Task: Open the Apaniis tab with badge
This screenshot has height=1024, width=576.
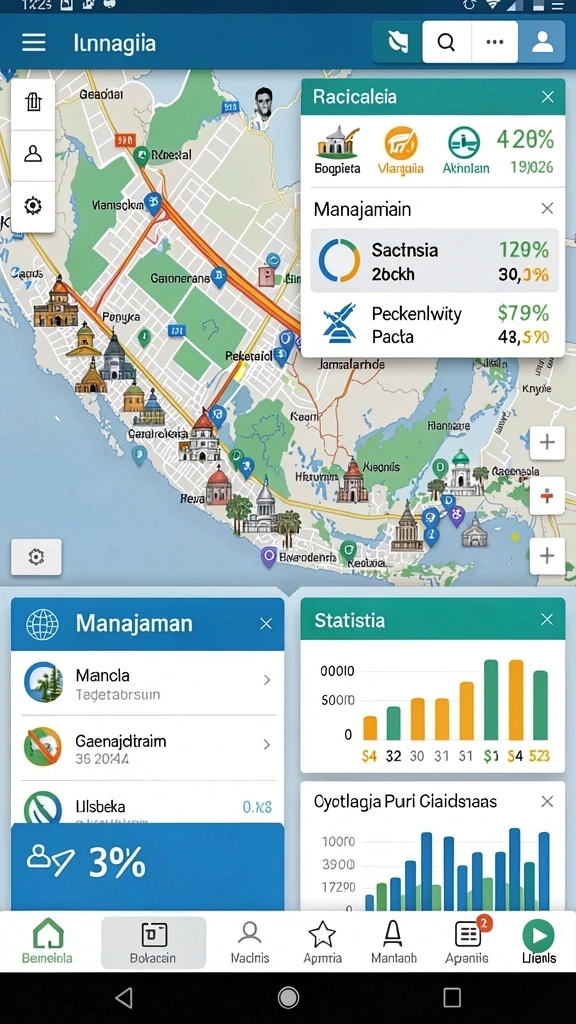Action: tap(468, 942)
